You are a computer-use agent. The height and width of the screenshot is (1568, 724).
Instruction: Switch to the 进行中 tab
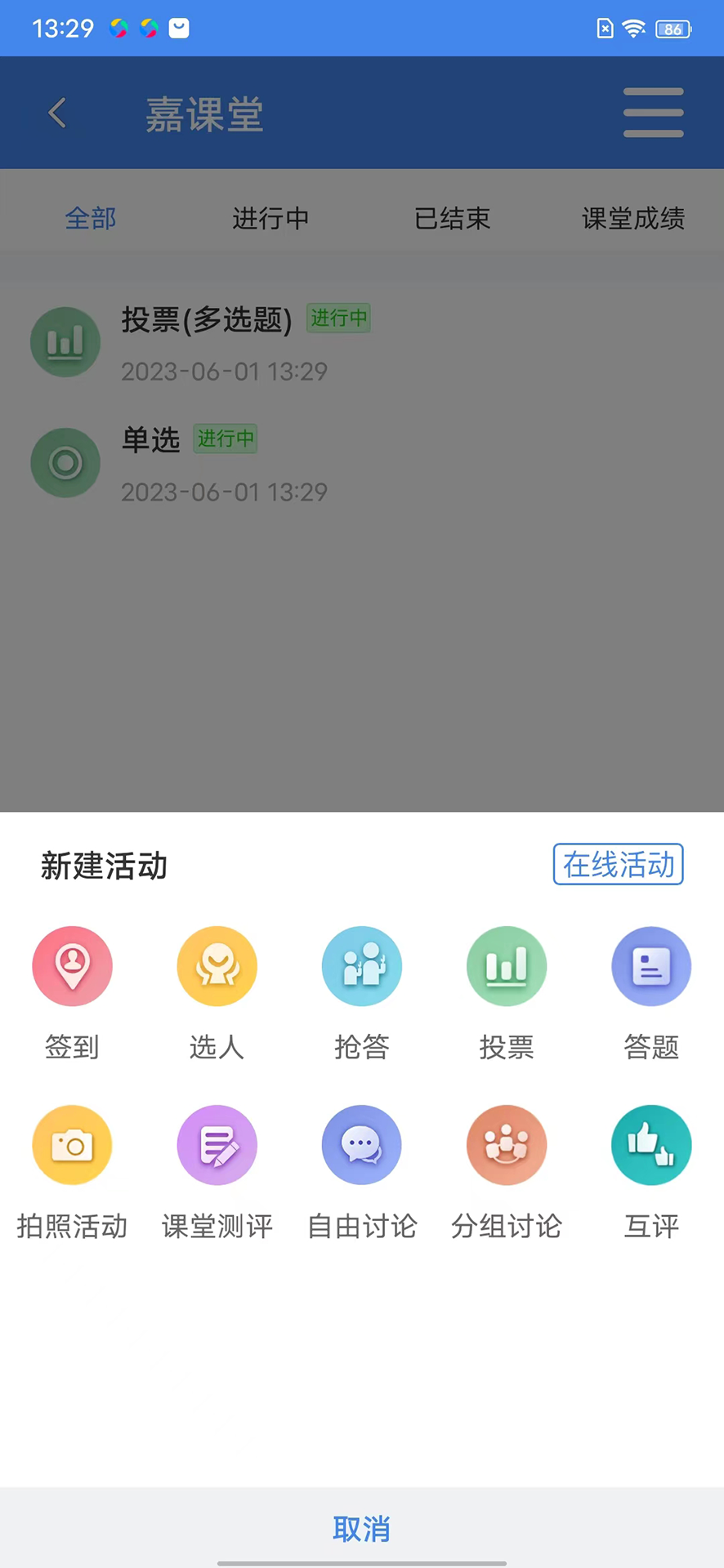(270, 218)
